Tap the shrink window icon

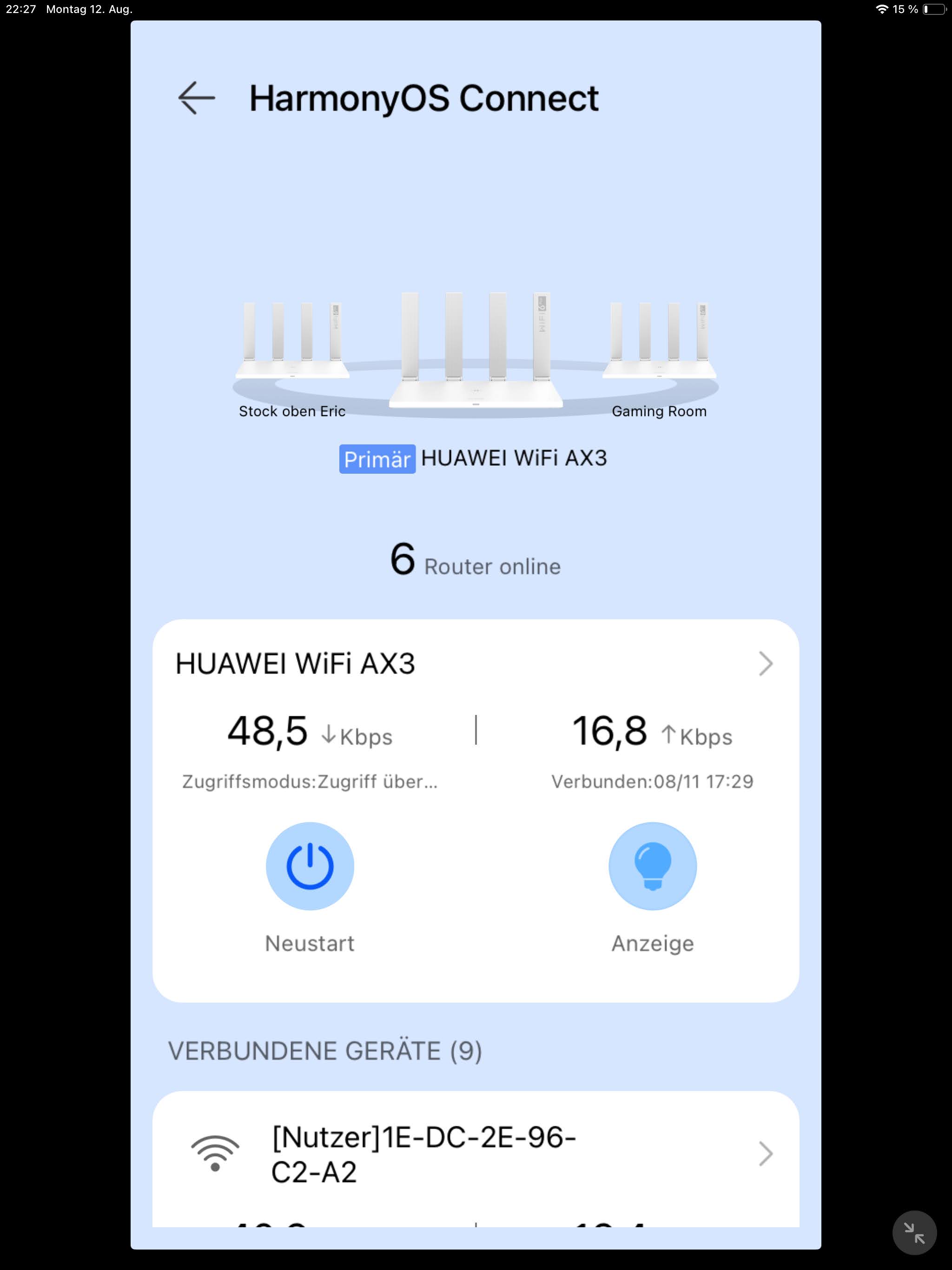[914, 1233]
